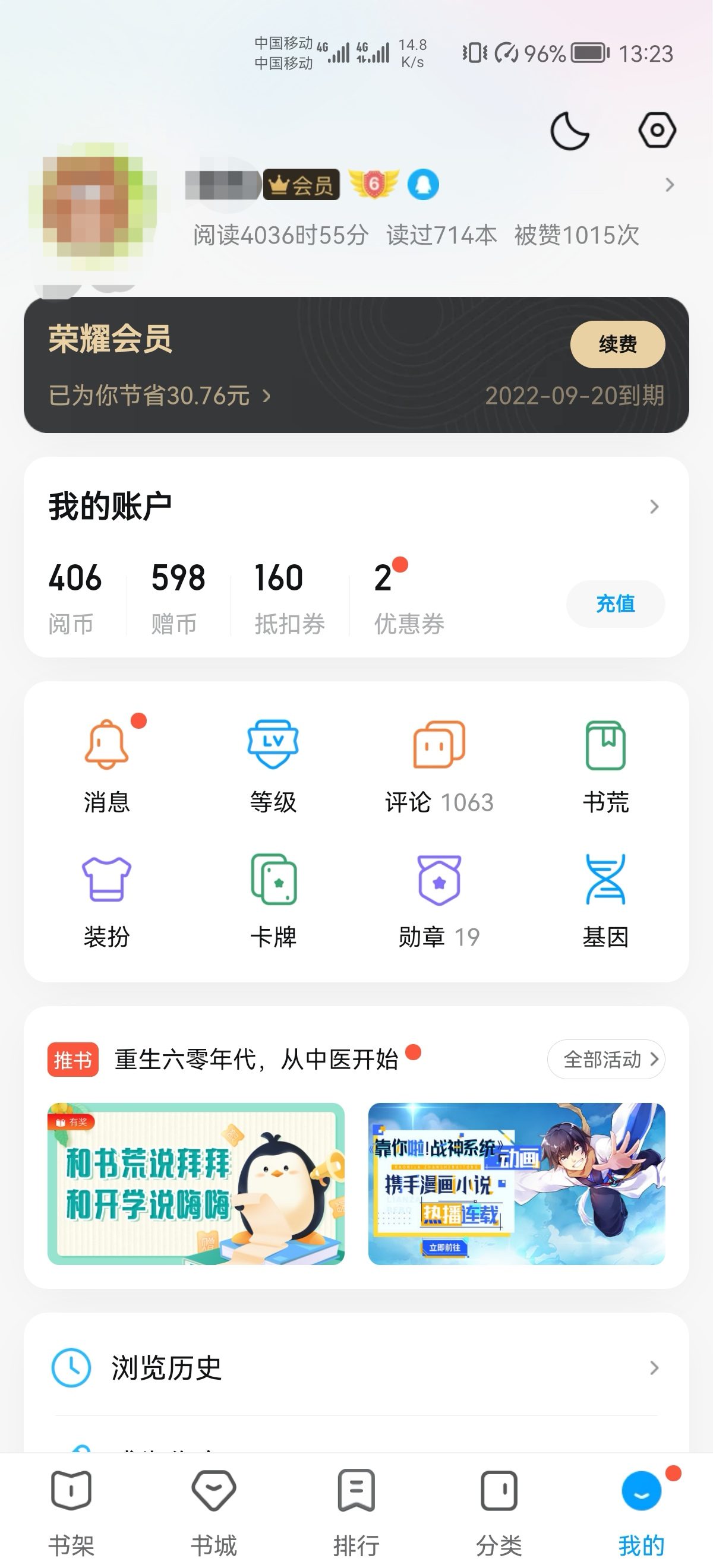View my 评论 comments
The width and height of the screenshot is (713, 1568).
pos(439,767)
